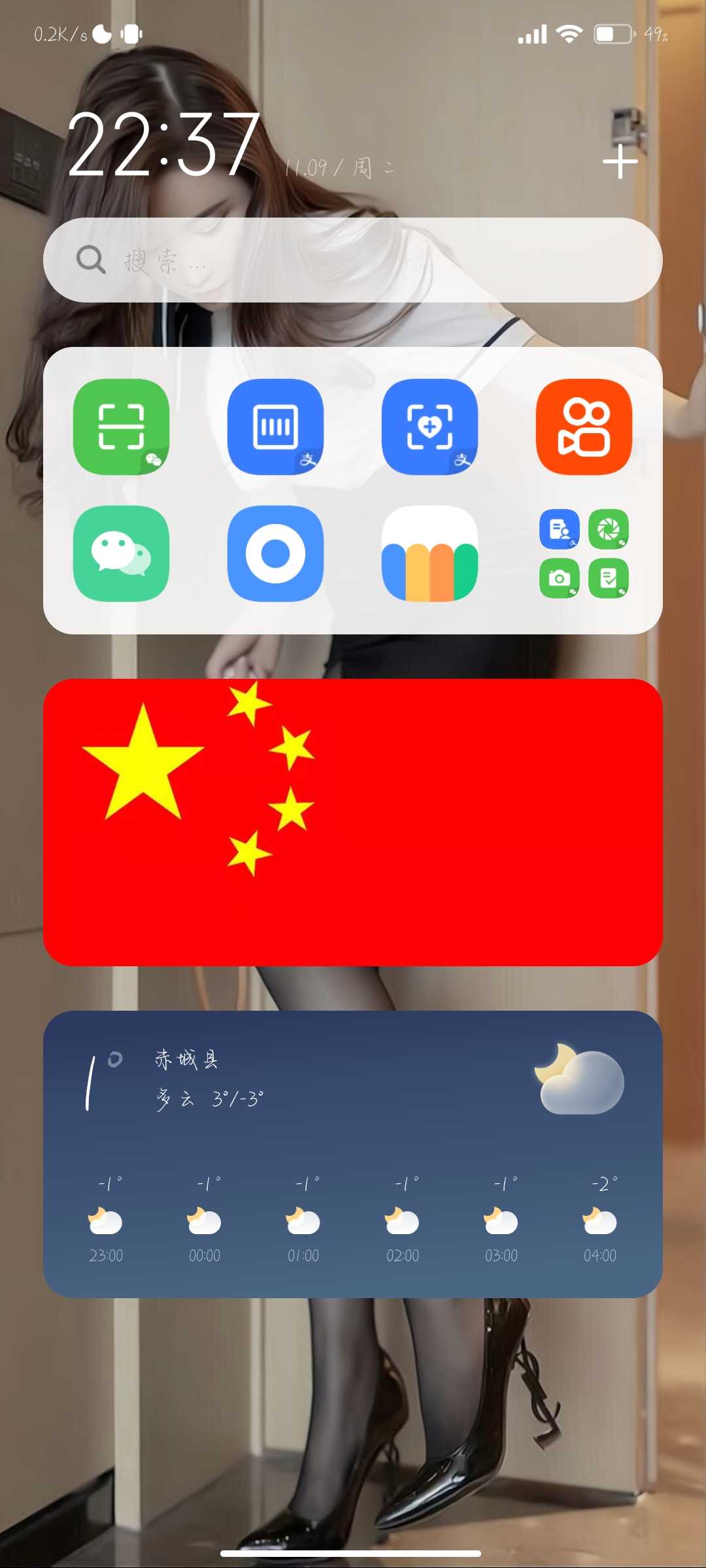Open the colorful striped bars app

[x=429, y=553]
